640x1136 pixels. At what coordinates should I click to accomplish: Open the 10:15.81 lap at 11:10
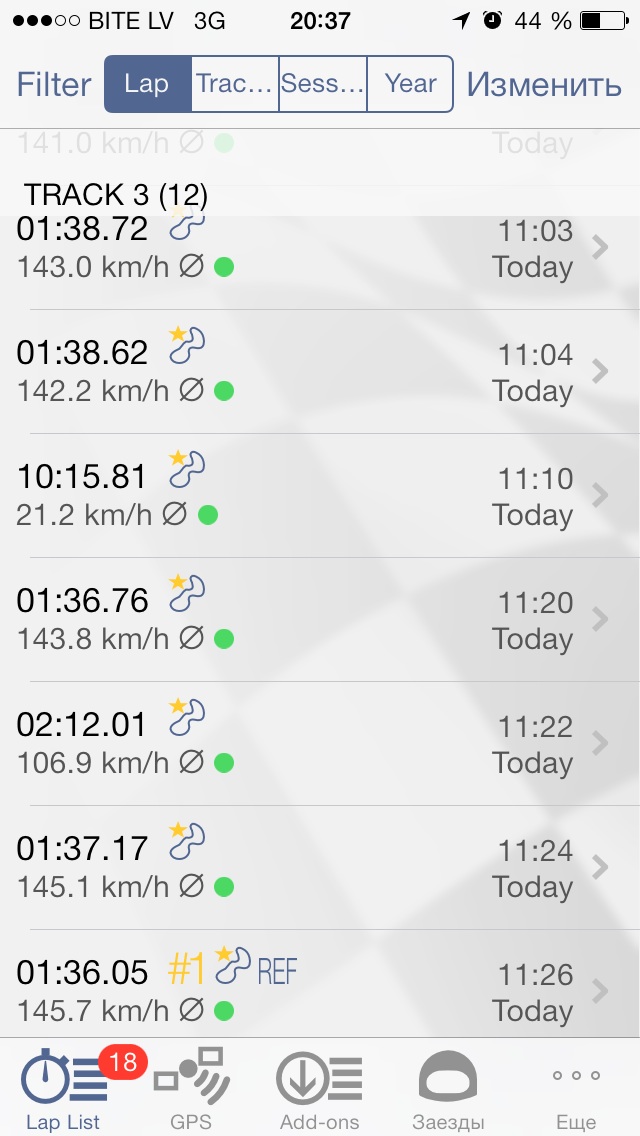coord(320,496)
